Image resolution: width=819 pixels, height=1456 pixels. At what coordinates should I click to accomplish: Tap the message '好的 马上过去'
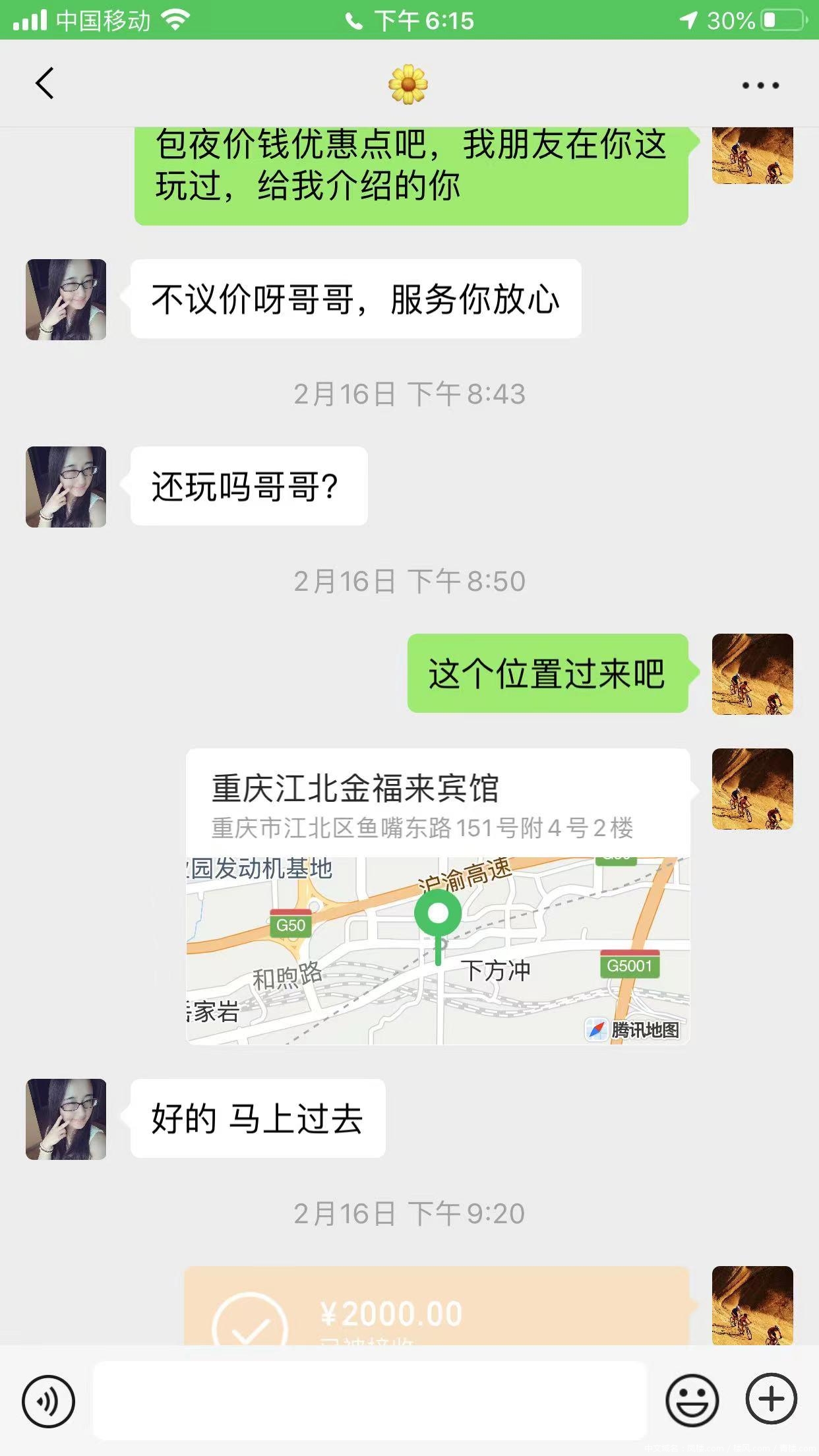257,1119
